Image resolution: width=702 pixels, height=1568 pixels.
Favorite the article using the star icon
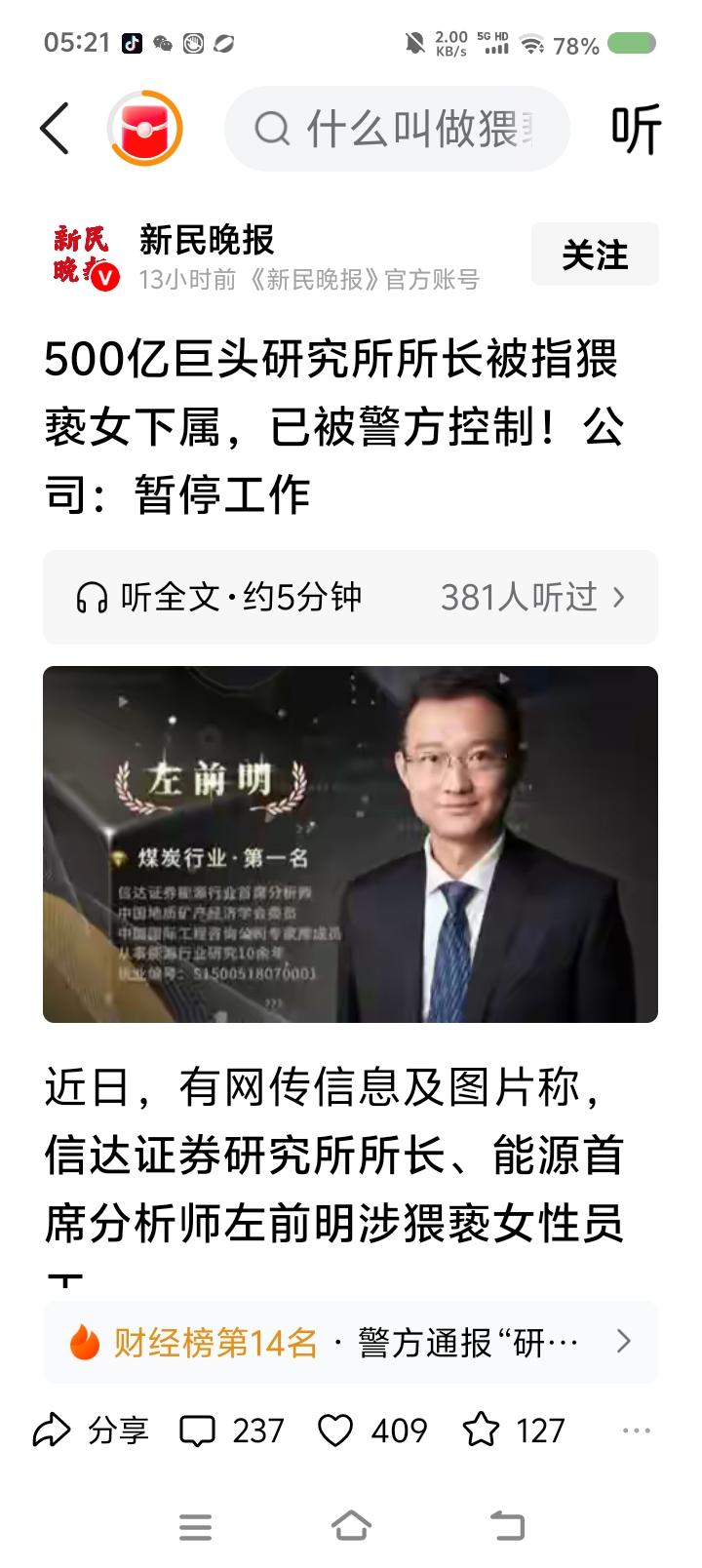[x=481, y=1431]
